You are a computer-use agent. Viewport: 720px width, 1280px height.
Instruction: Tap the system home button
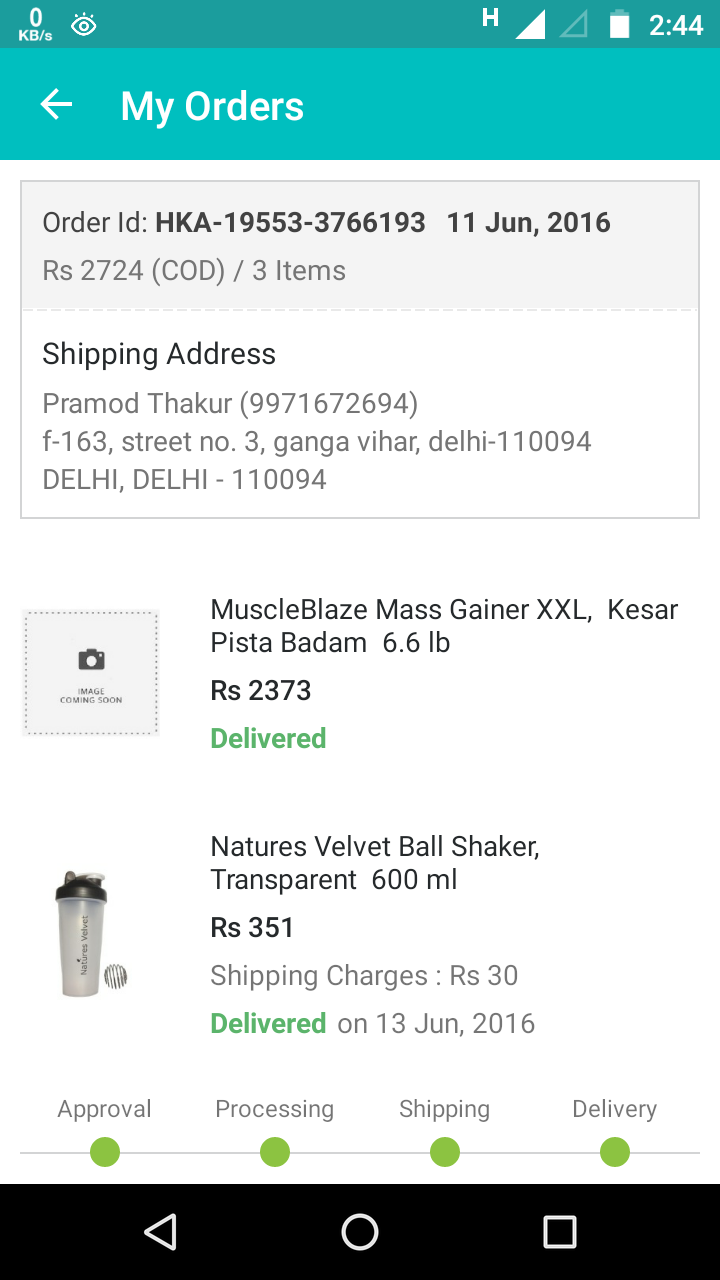coord(360,1232)
